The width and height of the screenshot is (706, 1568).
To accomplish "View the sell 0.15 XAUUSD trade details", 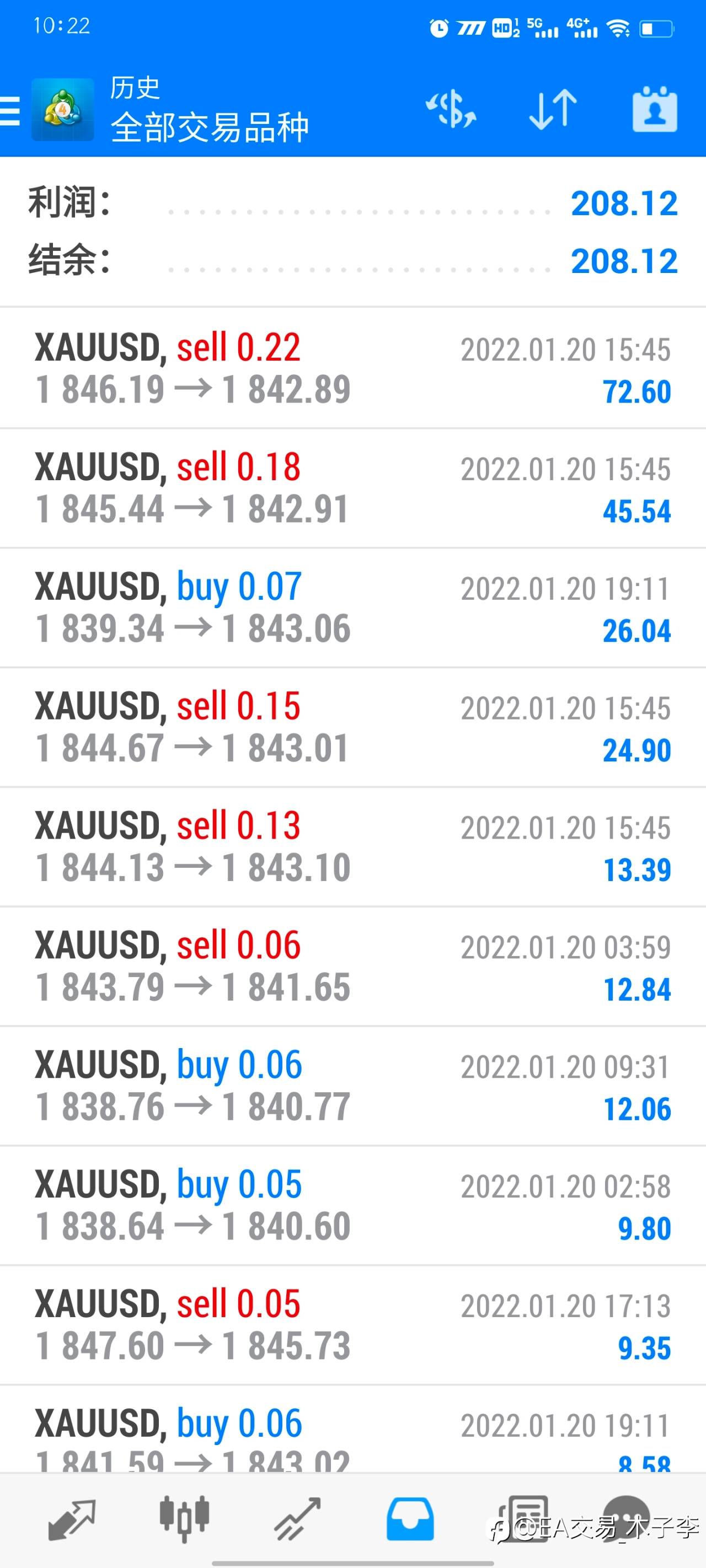I will point(352,727).
